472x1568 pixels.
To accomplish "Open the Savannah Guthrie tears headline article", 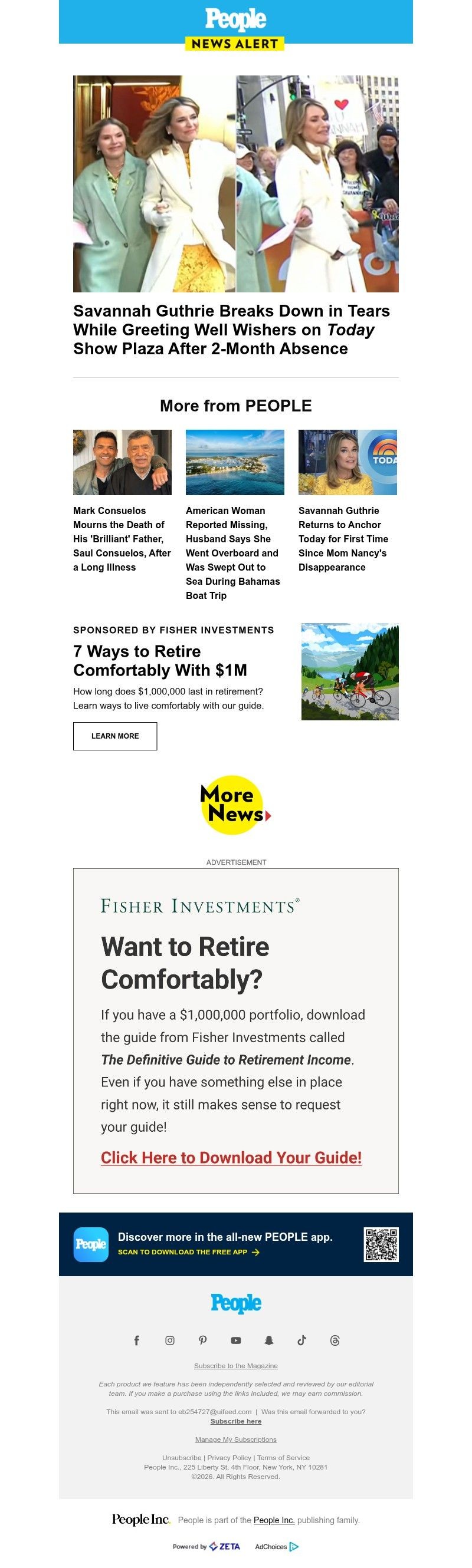I will 231,330.
